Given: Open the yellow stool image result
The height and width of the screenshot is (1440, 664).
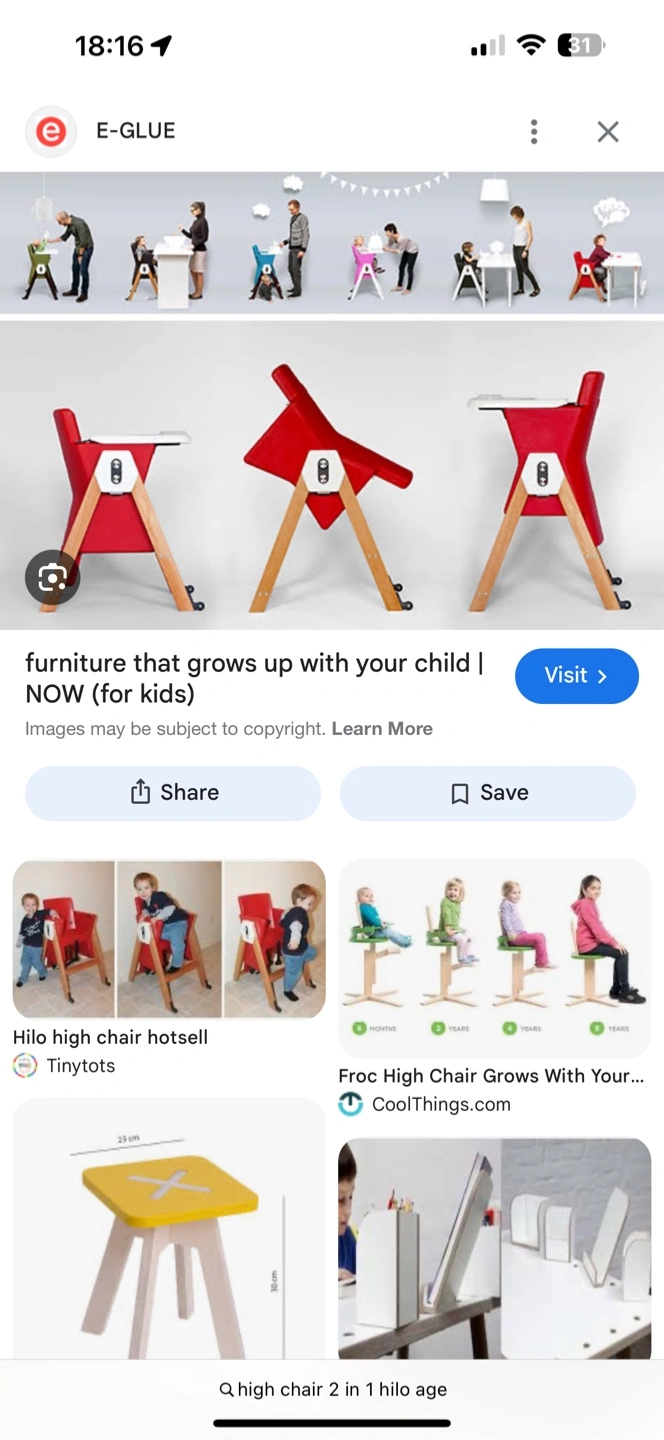Looking at the screenshot, I should pos(169,1228).
